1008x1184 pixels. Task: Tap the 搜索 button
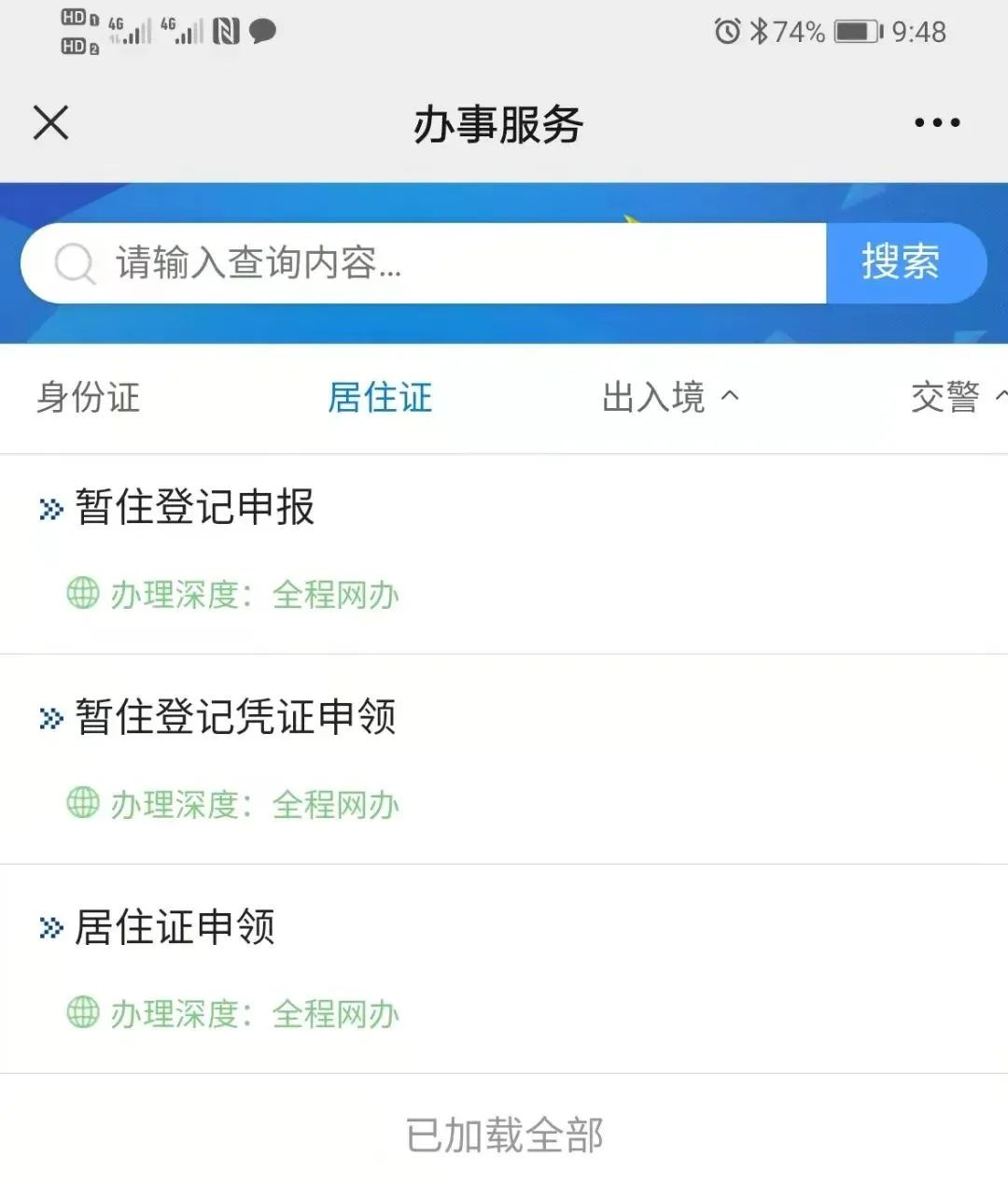(x=902, y=262)
